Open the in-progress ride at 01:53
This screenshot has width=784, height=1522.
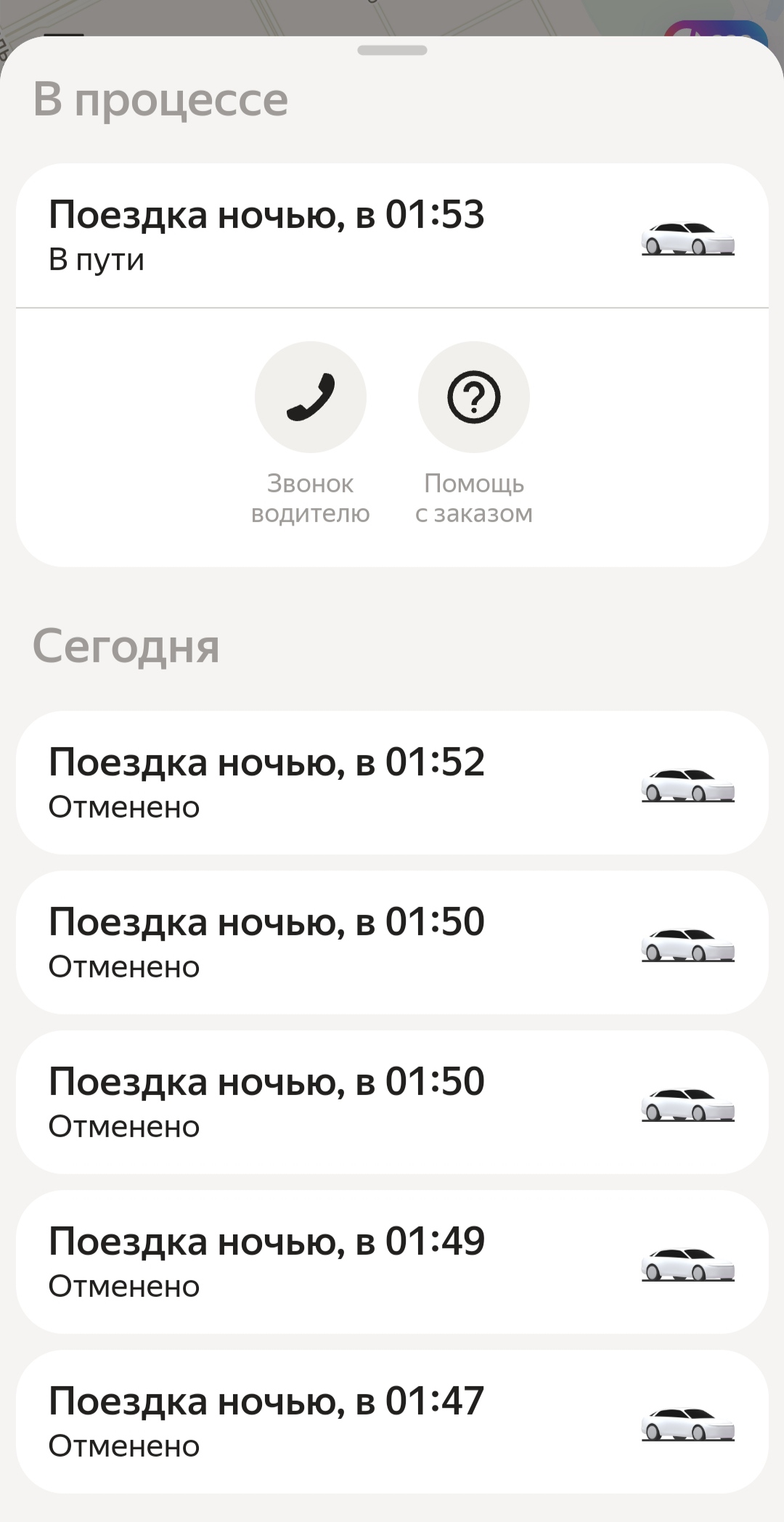point(392,235)
